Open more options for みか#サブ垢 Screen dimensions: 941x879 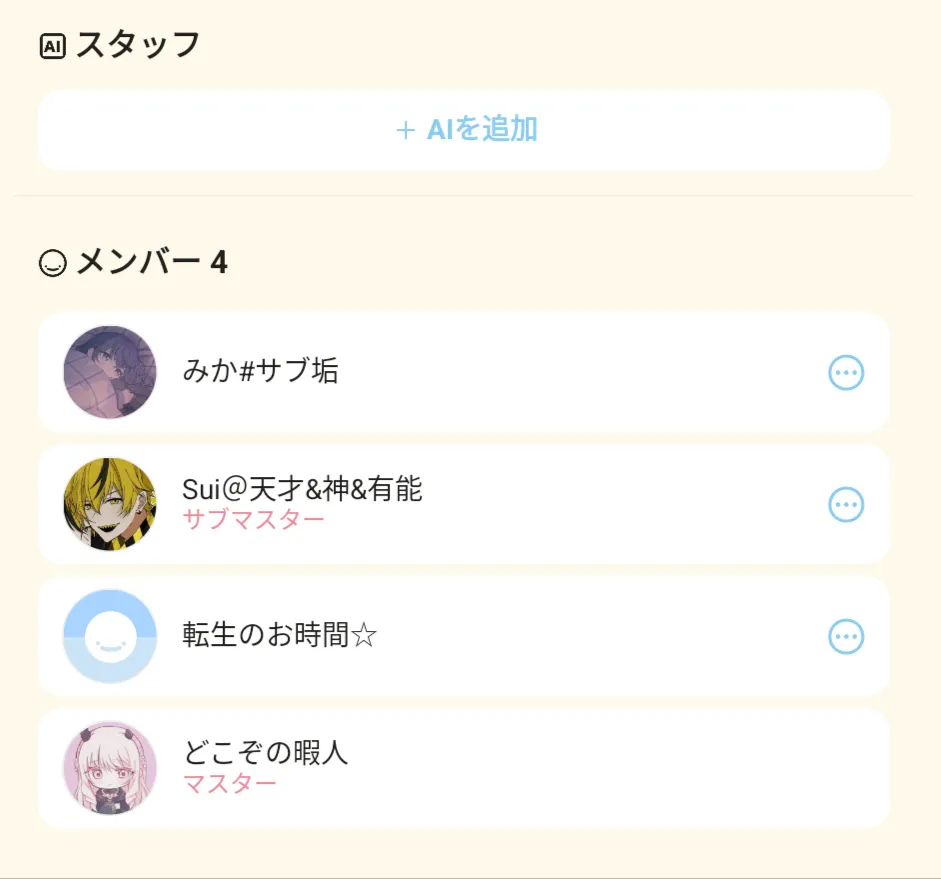pyautogui.click(x=846, y=373)
